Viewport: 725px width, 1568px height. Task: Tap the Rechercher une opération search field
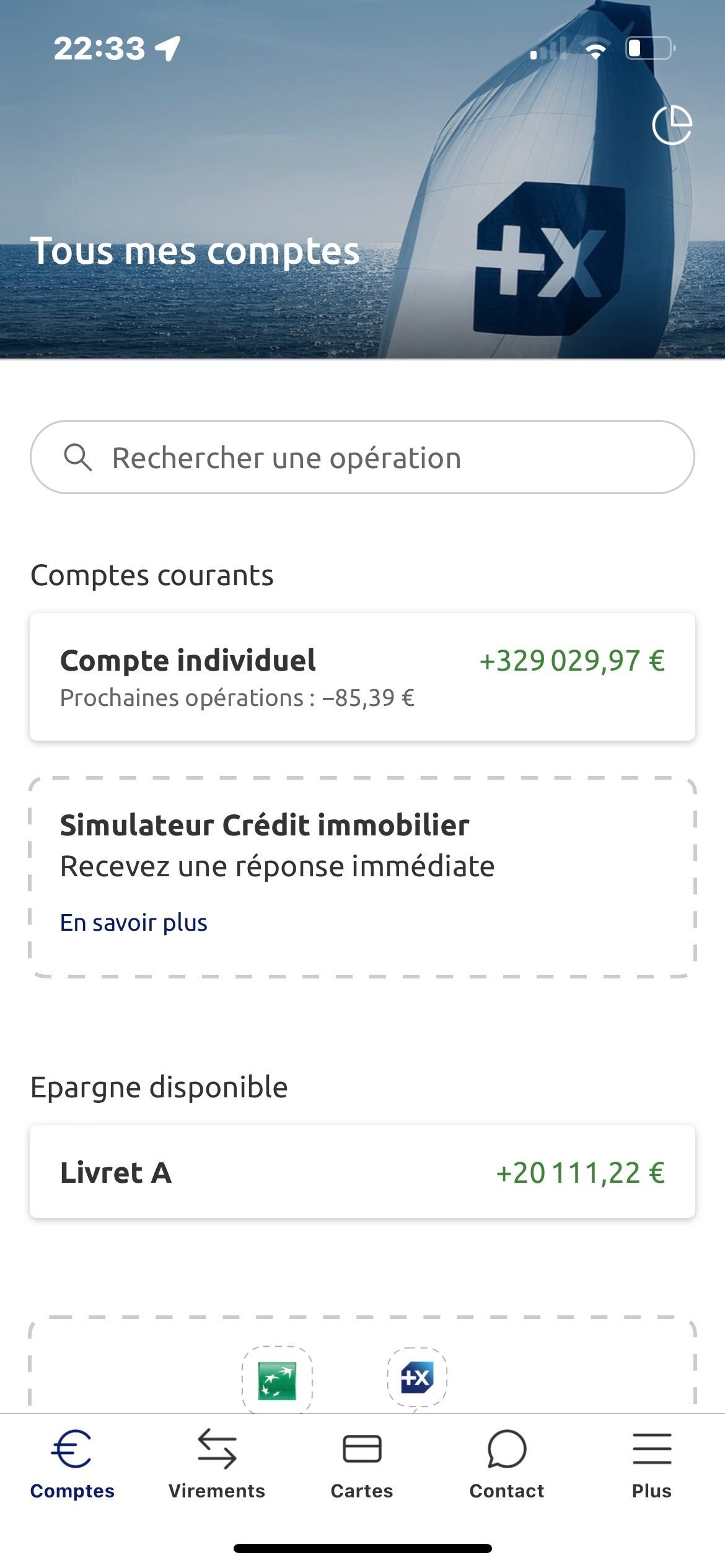tap(362, 457)
